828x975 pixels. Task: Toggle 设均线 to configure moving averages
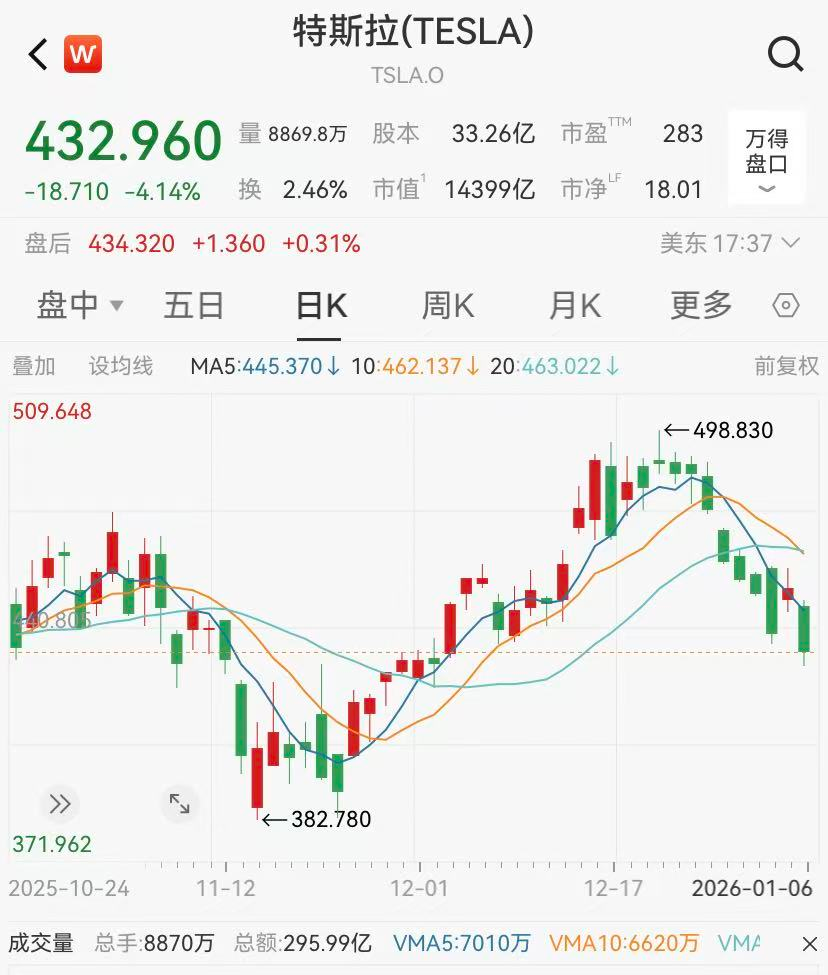coord(120,366)
